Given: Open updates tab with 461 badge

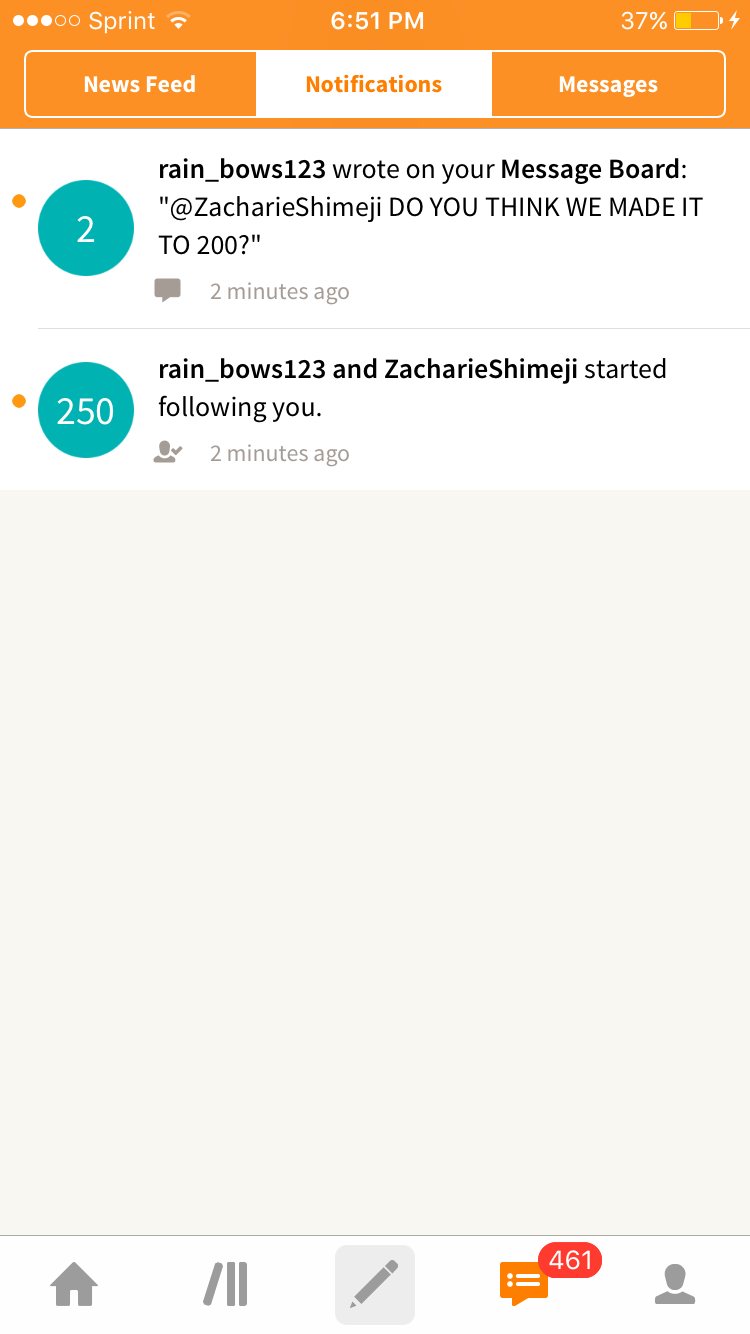Looking at the screenshot, I should coord(525,1282).
